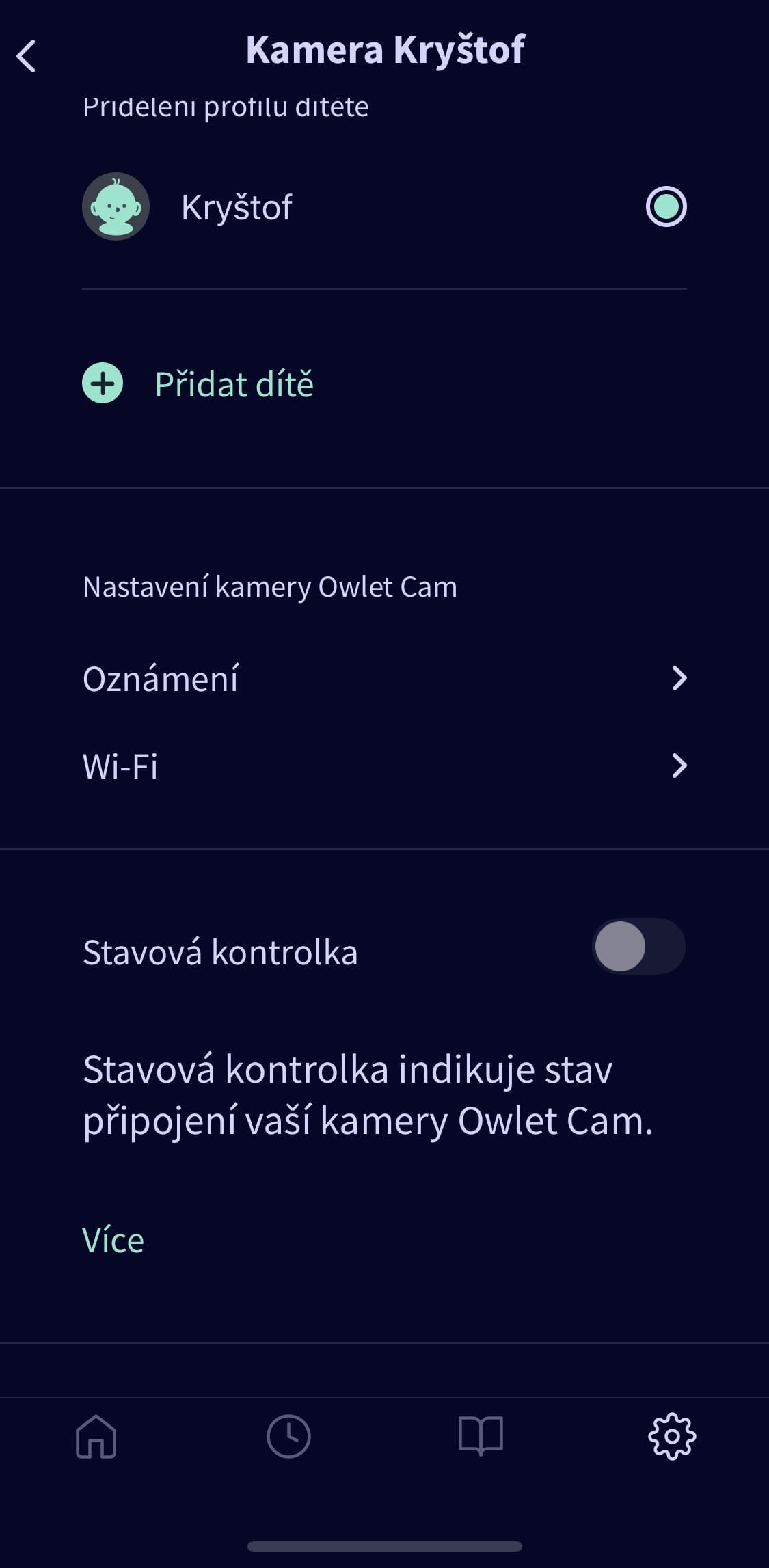Open Wi-Fi settings for the camera
769x1568 pixels.
[x=384, y=766]
